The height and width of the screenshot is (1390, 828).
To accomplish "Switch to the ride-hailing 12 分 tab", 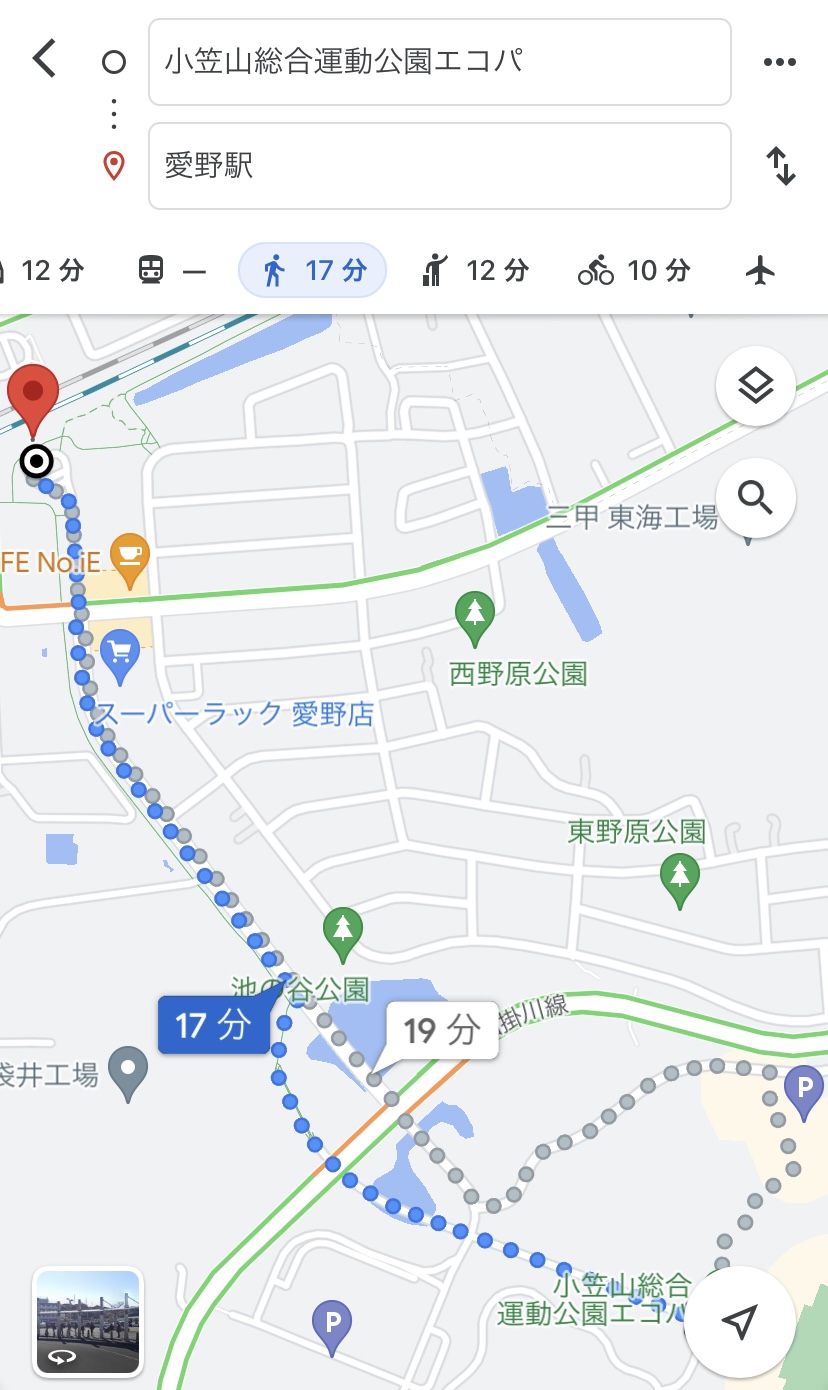I will coord(474,270).
